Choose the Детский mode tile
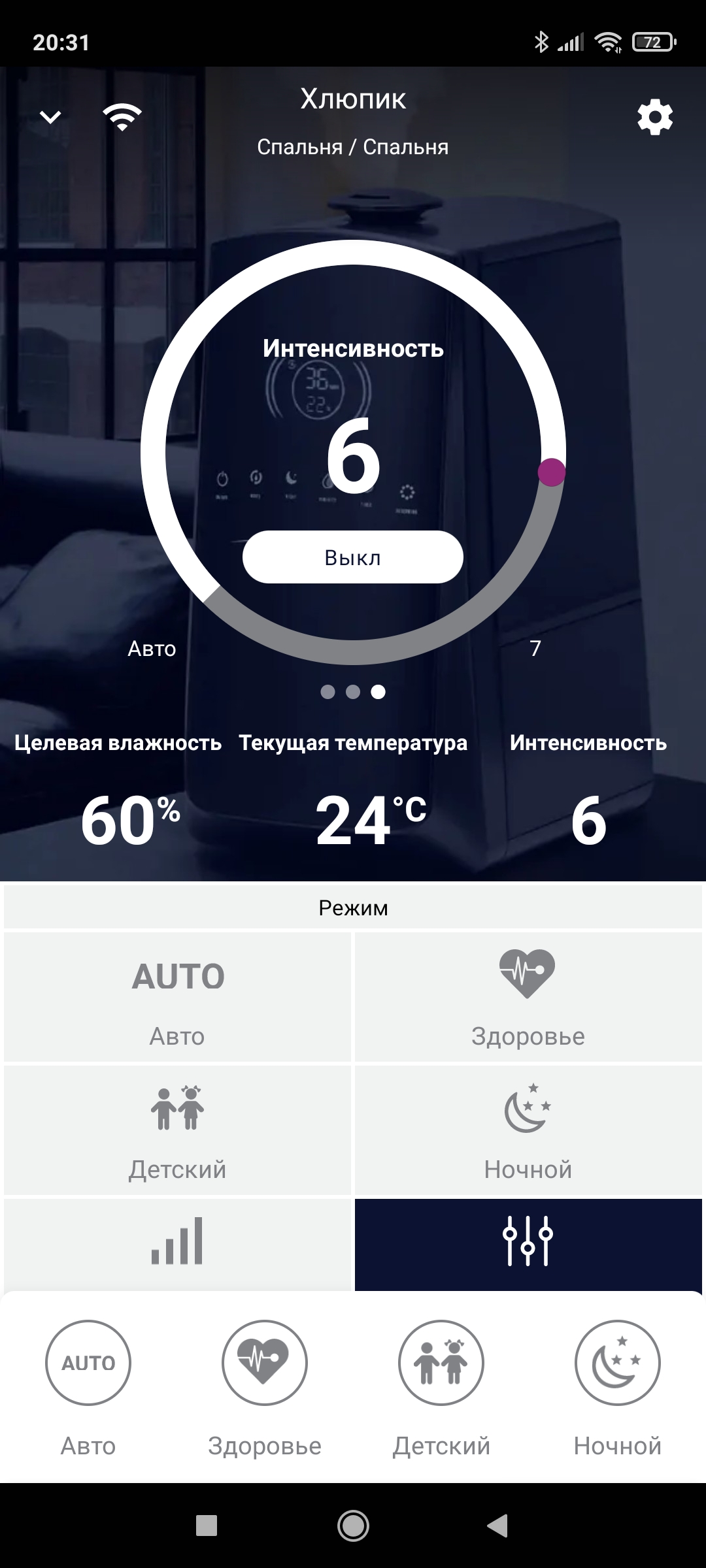Viewport: 706px width, 1568px height. (177, 1130)
